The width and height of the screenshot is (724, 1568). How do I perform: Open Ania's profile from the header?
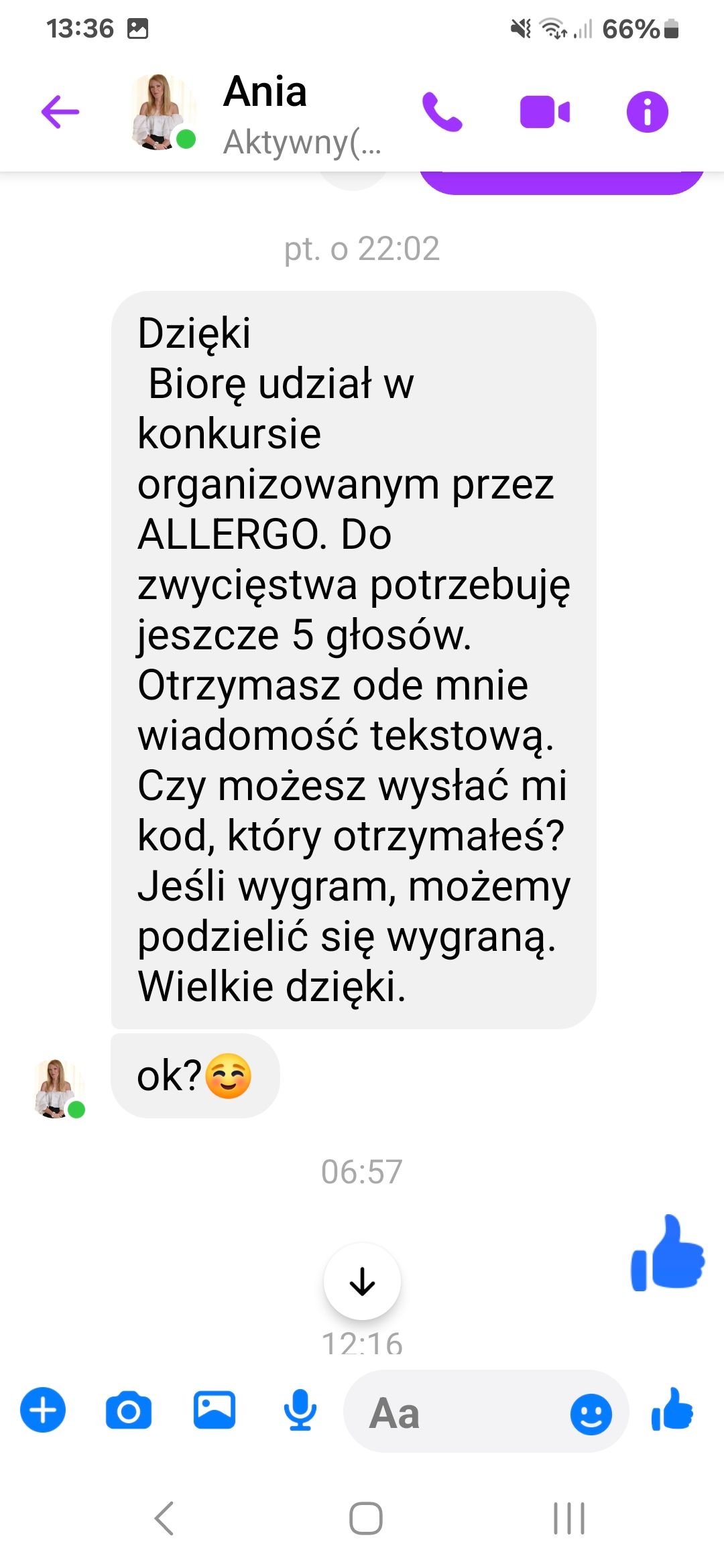pos(265,113)
